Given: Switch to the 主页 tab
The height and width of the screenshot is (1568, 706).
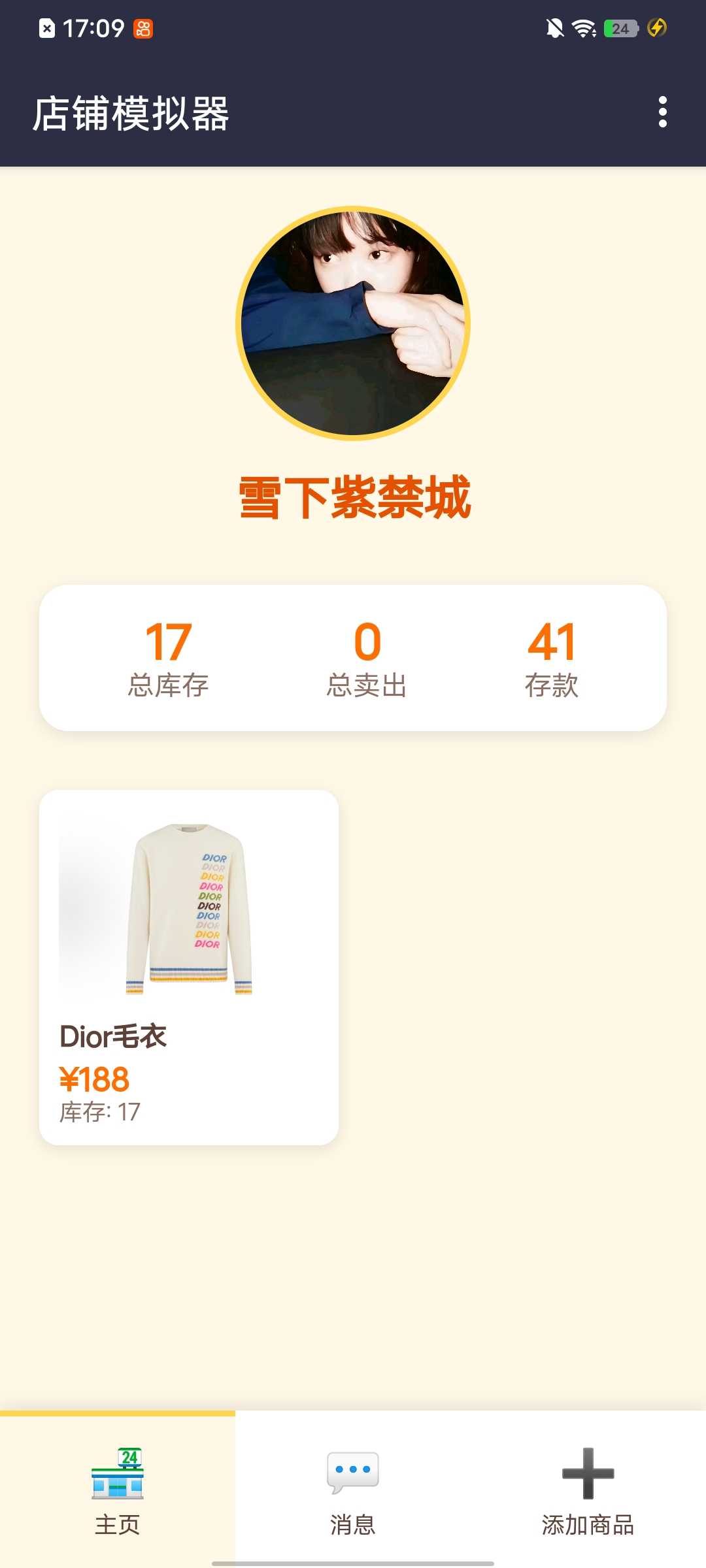Looking at the screenshot, I should 118,1491.
